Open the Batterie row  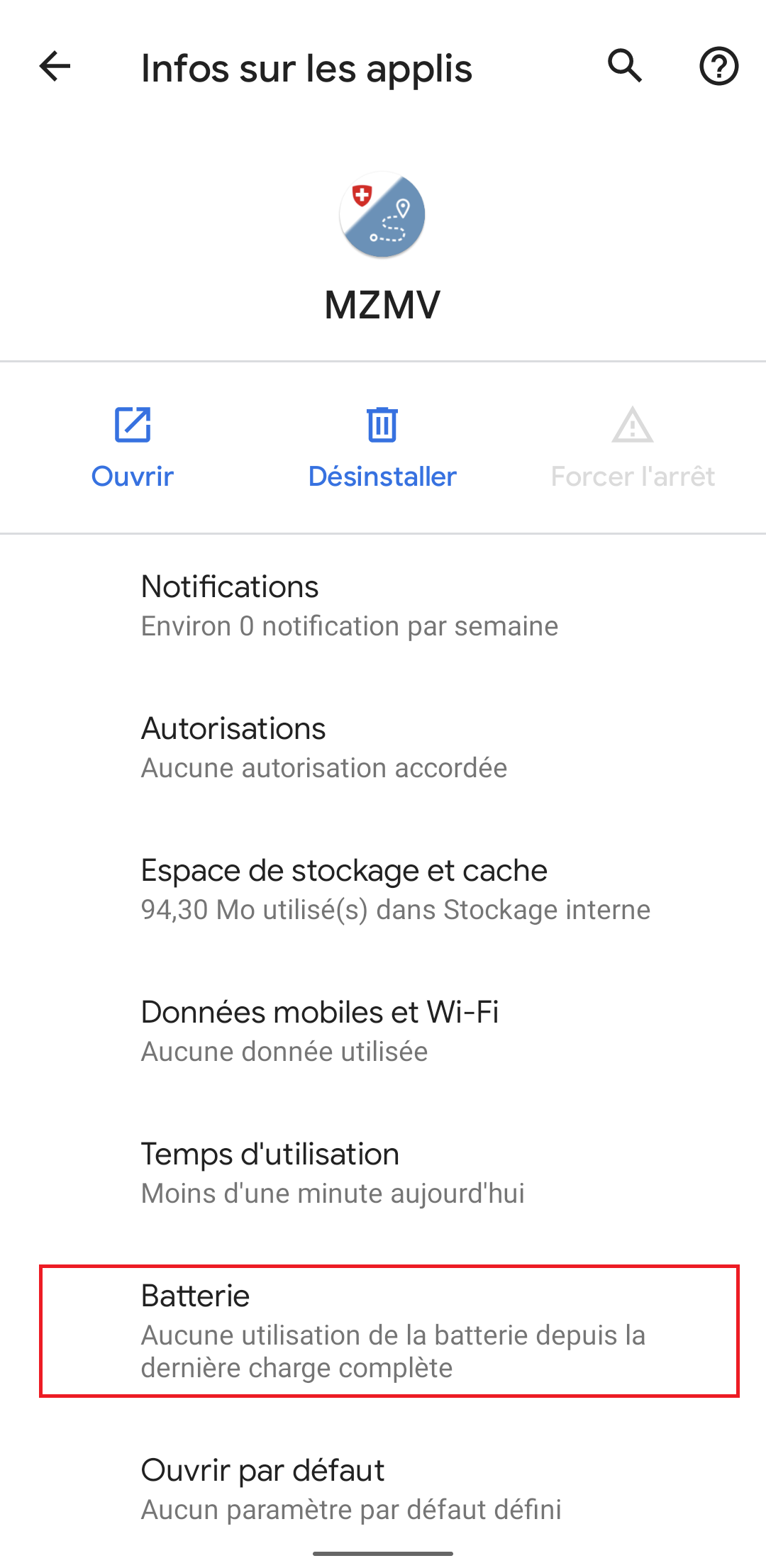(x=389, y=1331)
